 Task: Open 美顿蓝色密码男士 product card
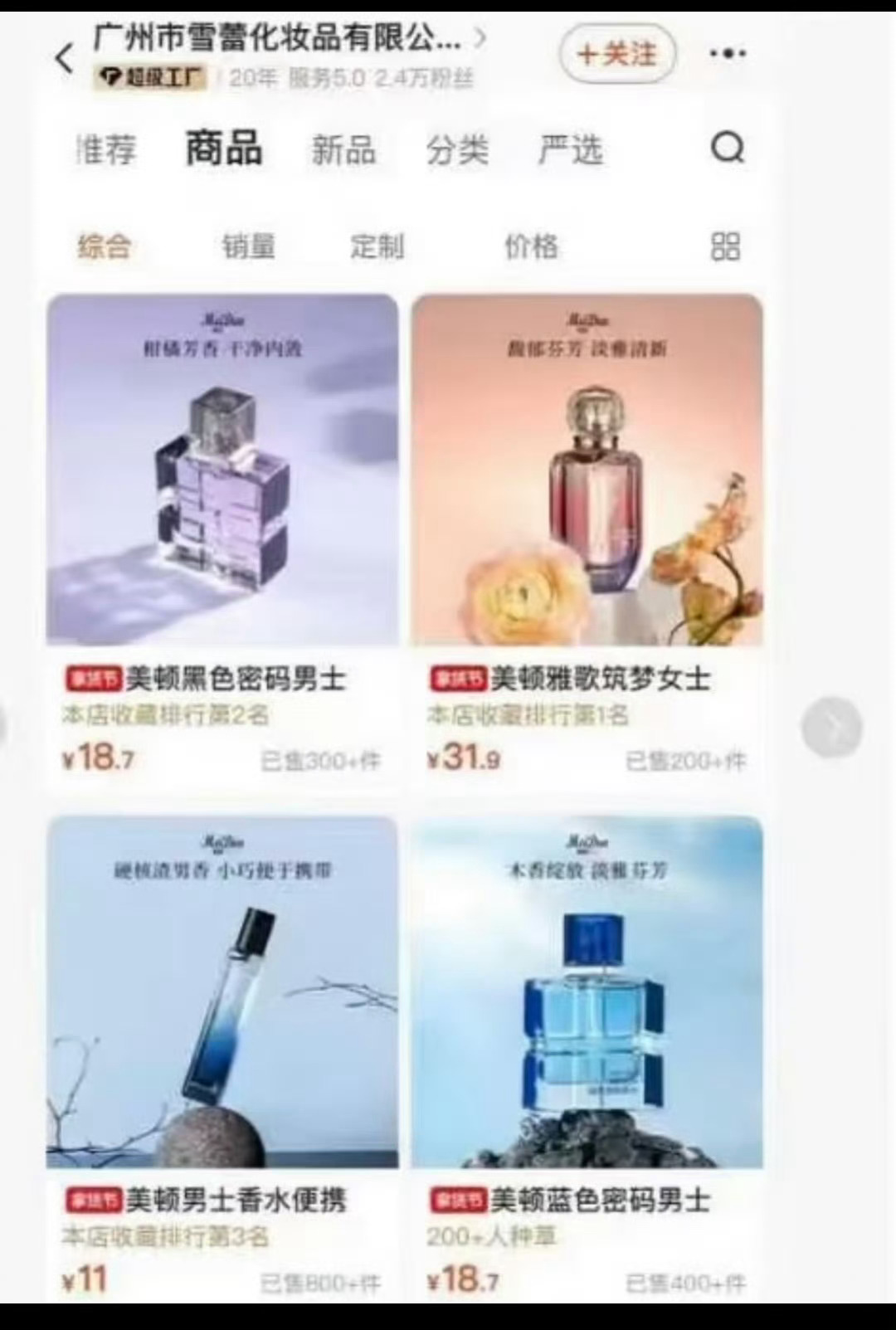587,1057
